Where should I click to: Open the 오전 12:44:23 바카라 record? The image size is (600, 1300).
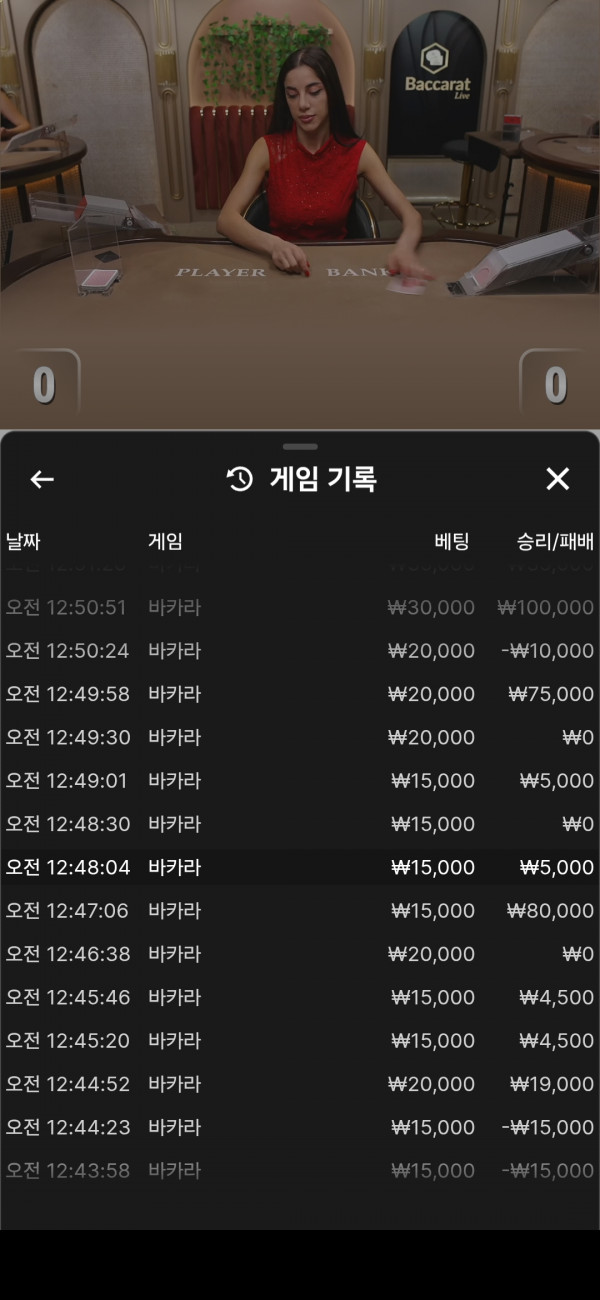click(x=300, y=1127)
